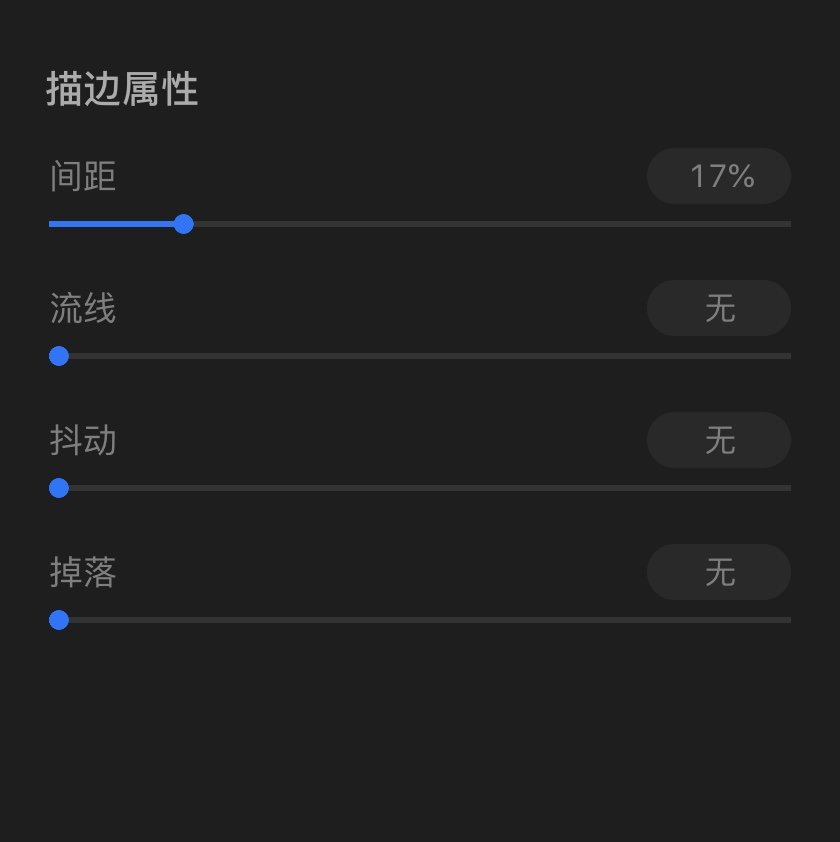The image size is (840, 842).
Task: Edit the 流线 value box showing 无
Action: (x=719, y=309)
